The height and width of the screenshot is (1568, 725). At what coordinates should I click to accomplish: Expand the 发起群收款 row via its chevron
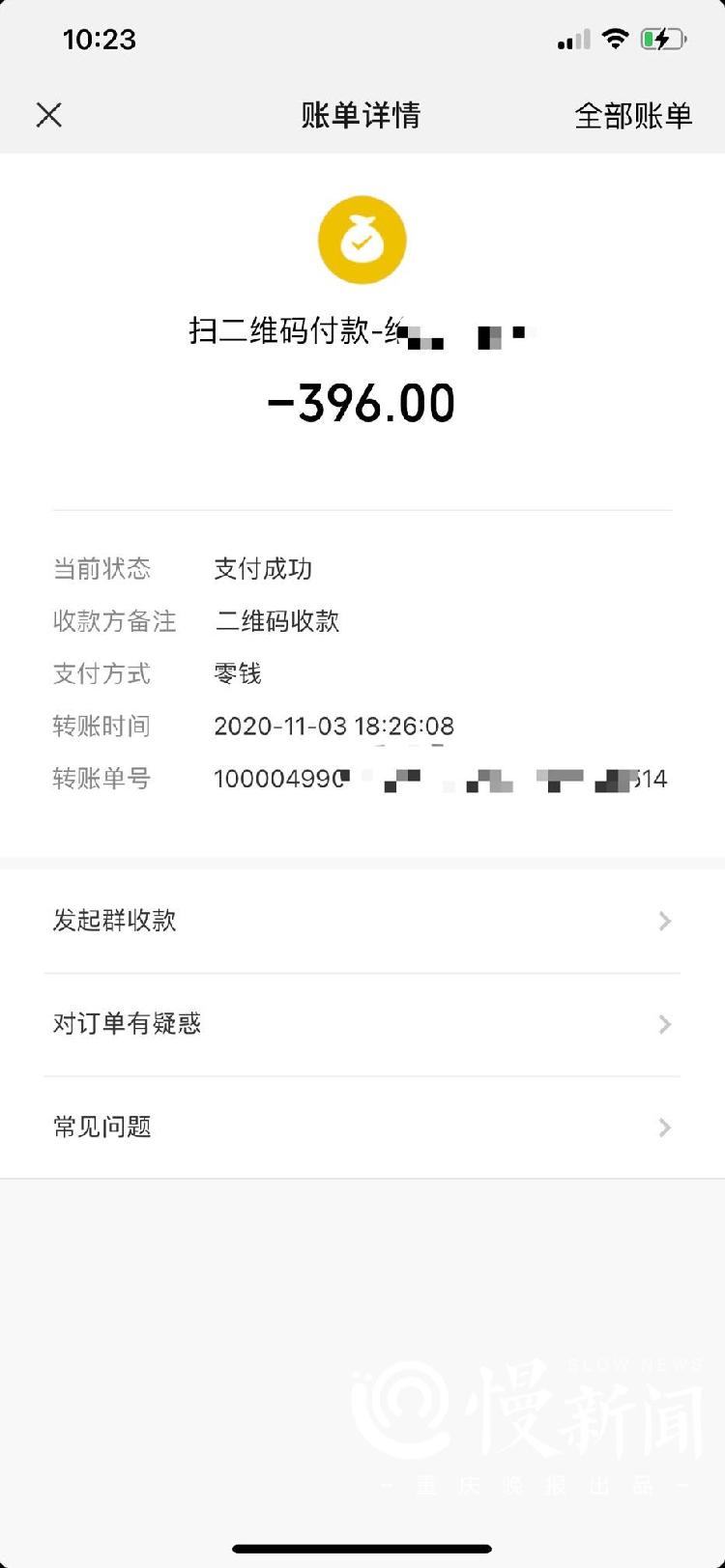coord(664,921)
